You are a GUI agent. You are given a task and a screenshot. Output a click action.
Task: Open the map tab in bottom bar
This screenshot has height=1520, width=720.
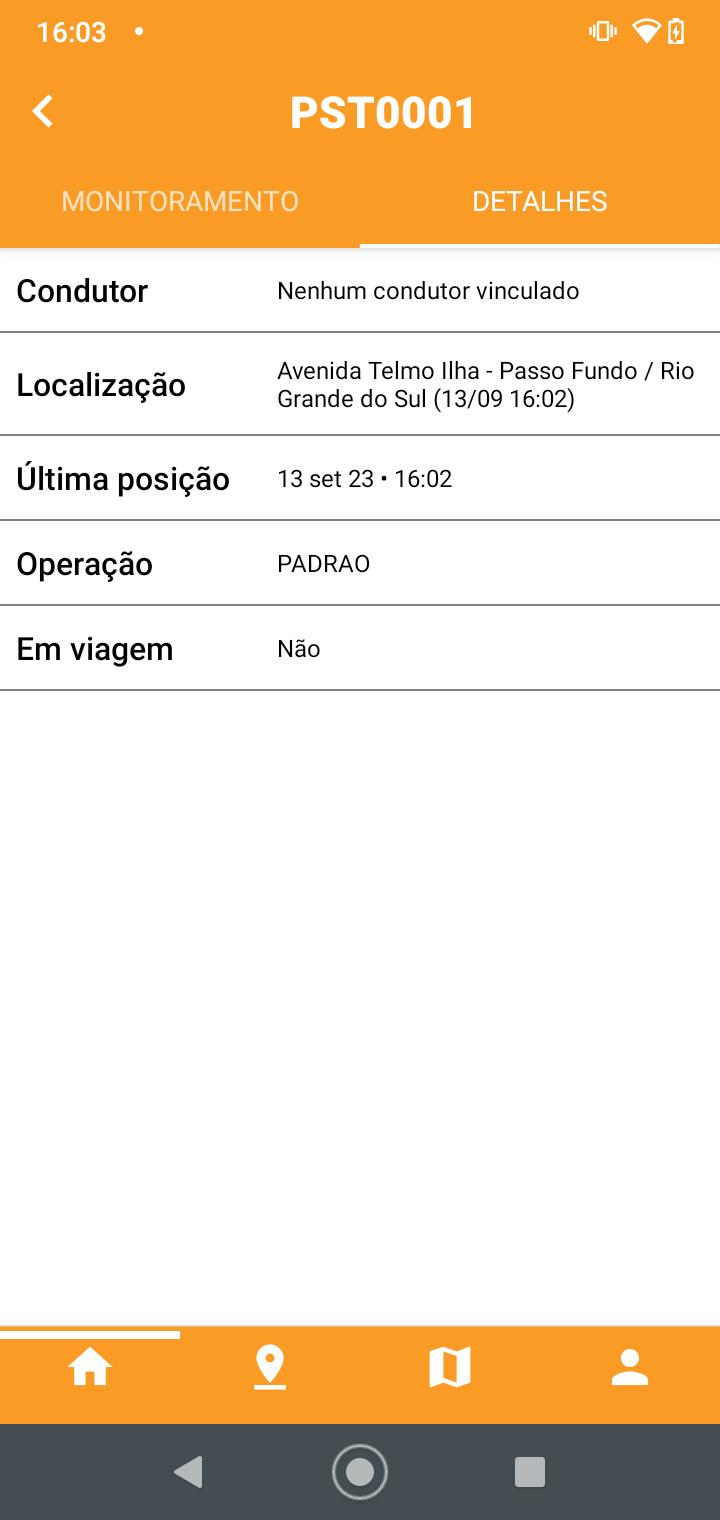click(450, 1367)
